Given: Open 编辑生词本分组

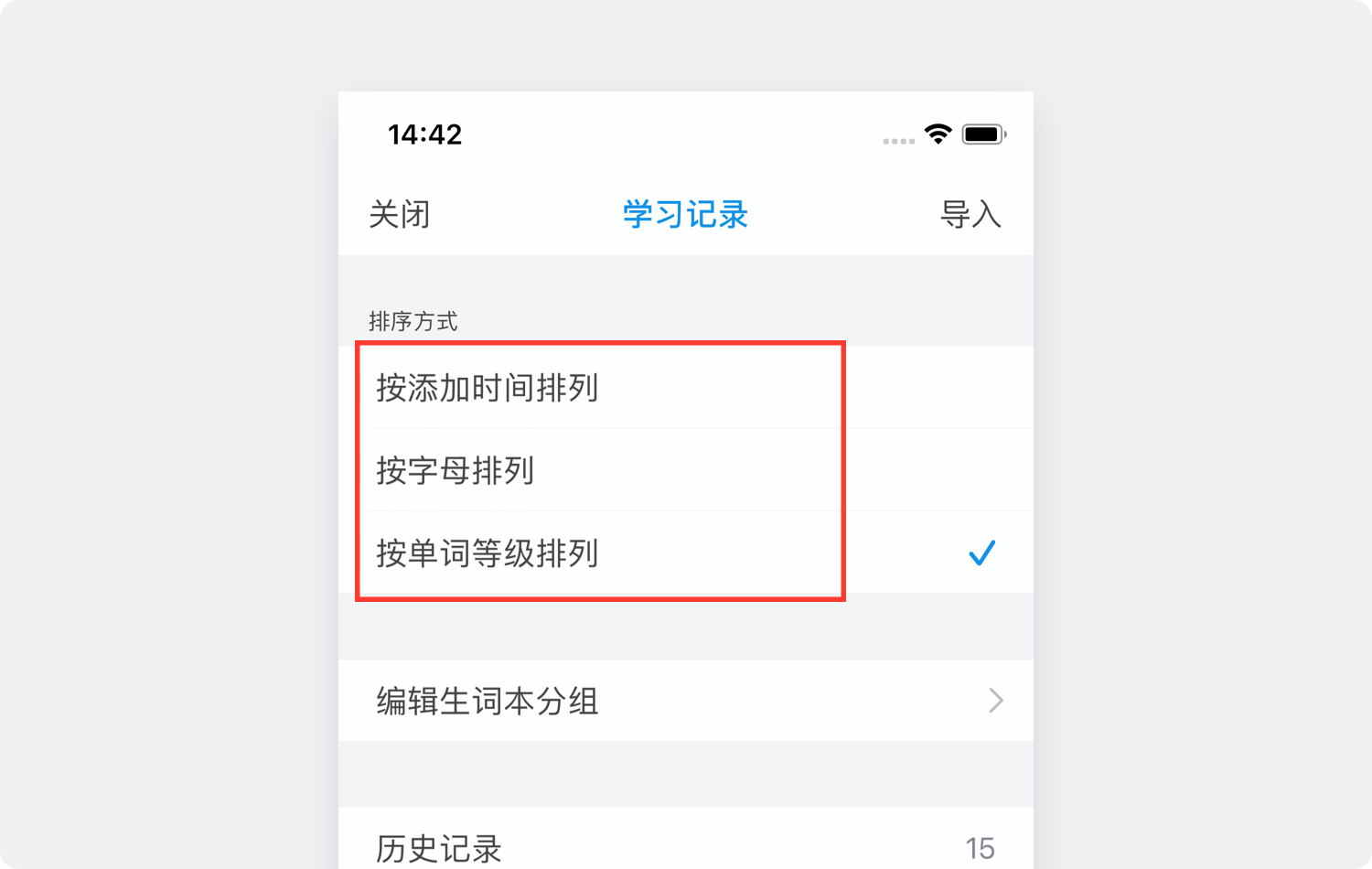Looking at the screenshot, I should click(x=684, y=701).
